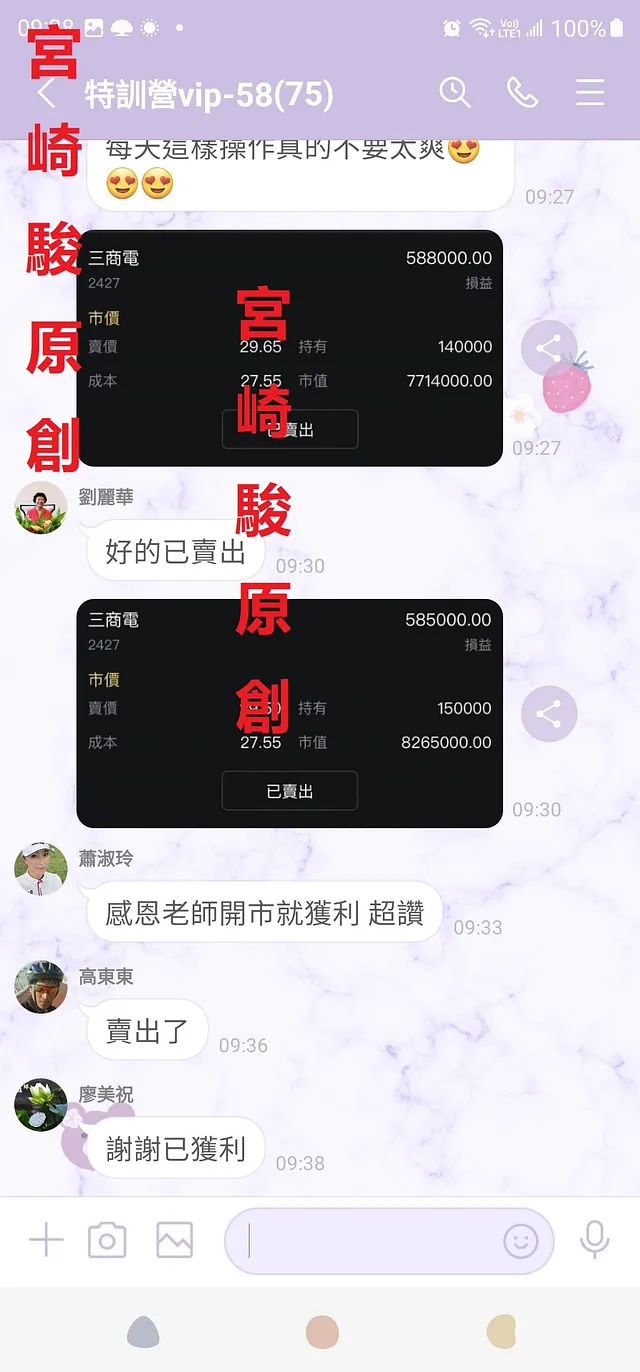This screenshot has width=640, height=1372.
Task: Share the 588000.00 profit screenshot
Action: pyautogui.click(x=548, y=348)
